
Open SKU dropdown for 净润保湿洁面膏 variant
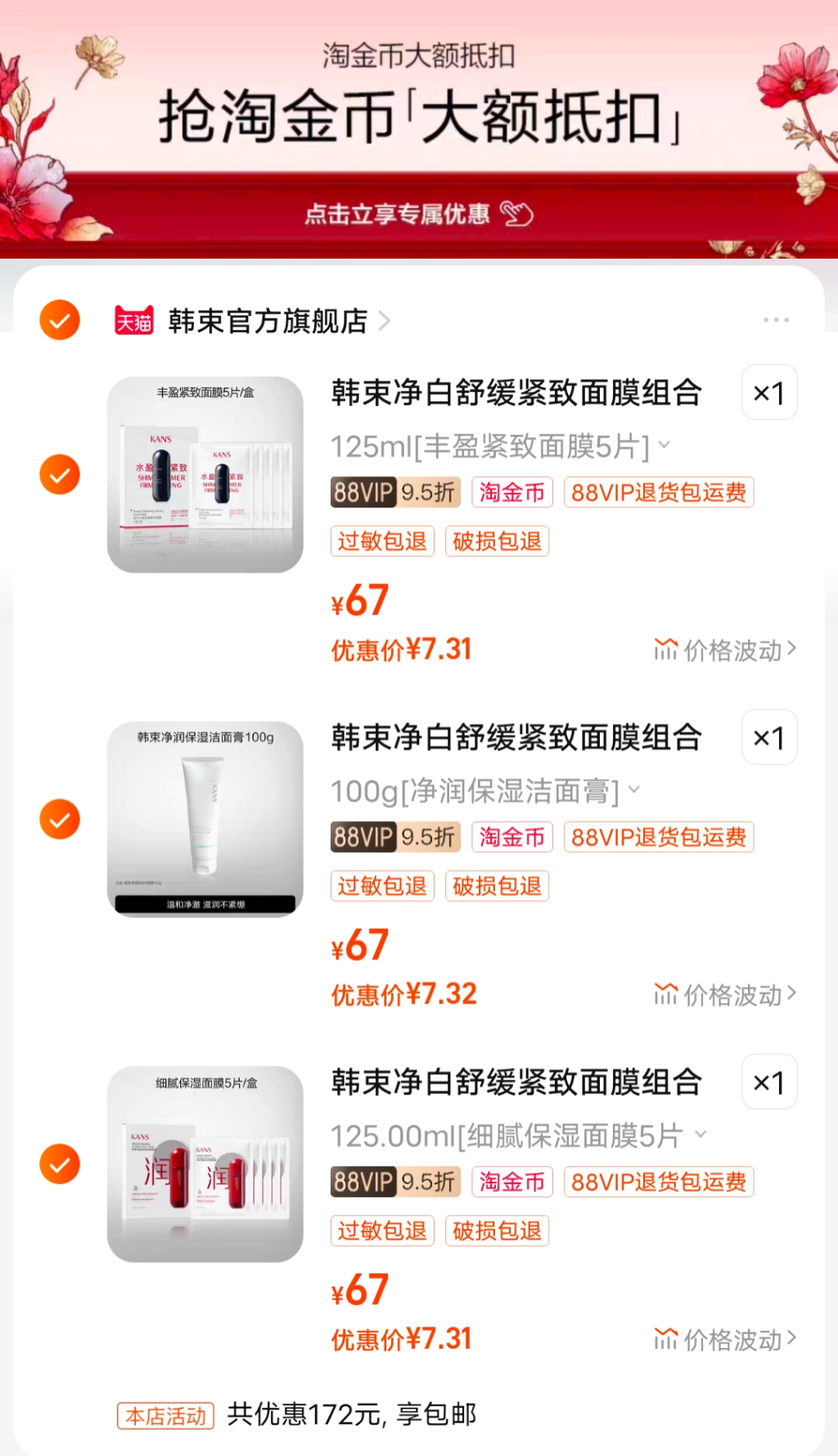point(633,790)
